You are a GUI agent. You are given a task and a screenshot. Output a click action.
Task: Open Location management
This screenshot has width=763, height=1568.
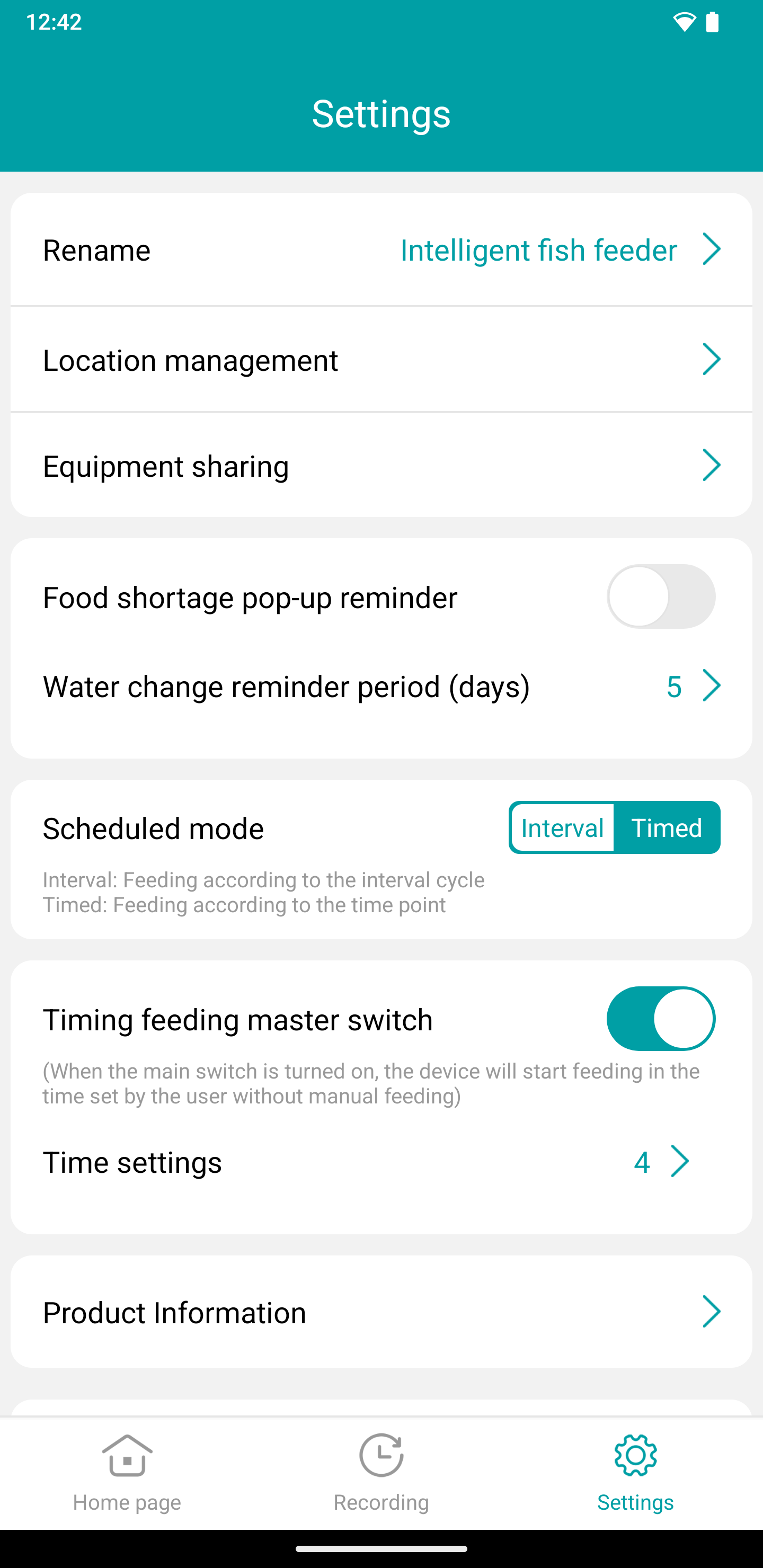(x=381, y=360)
